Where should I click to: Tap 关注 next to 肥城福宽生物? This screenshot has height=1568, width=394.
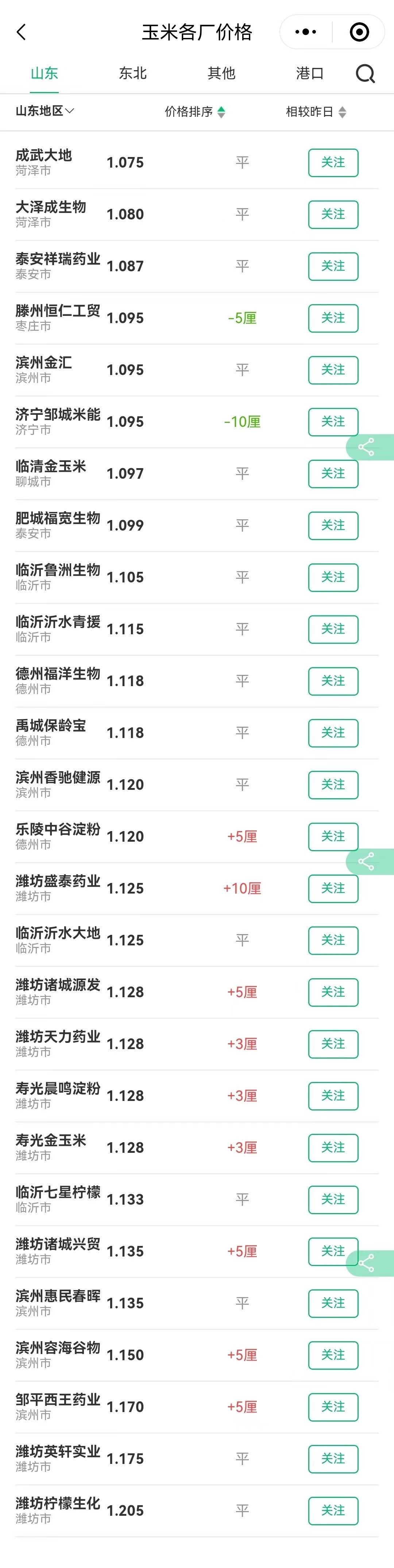(333, 525)
